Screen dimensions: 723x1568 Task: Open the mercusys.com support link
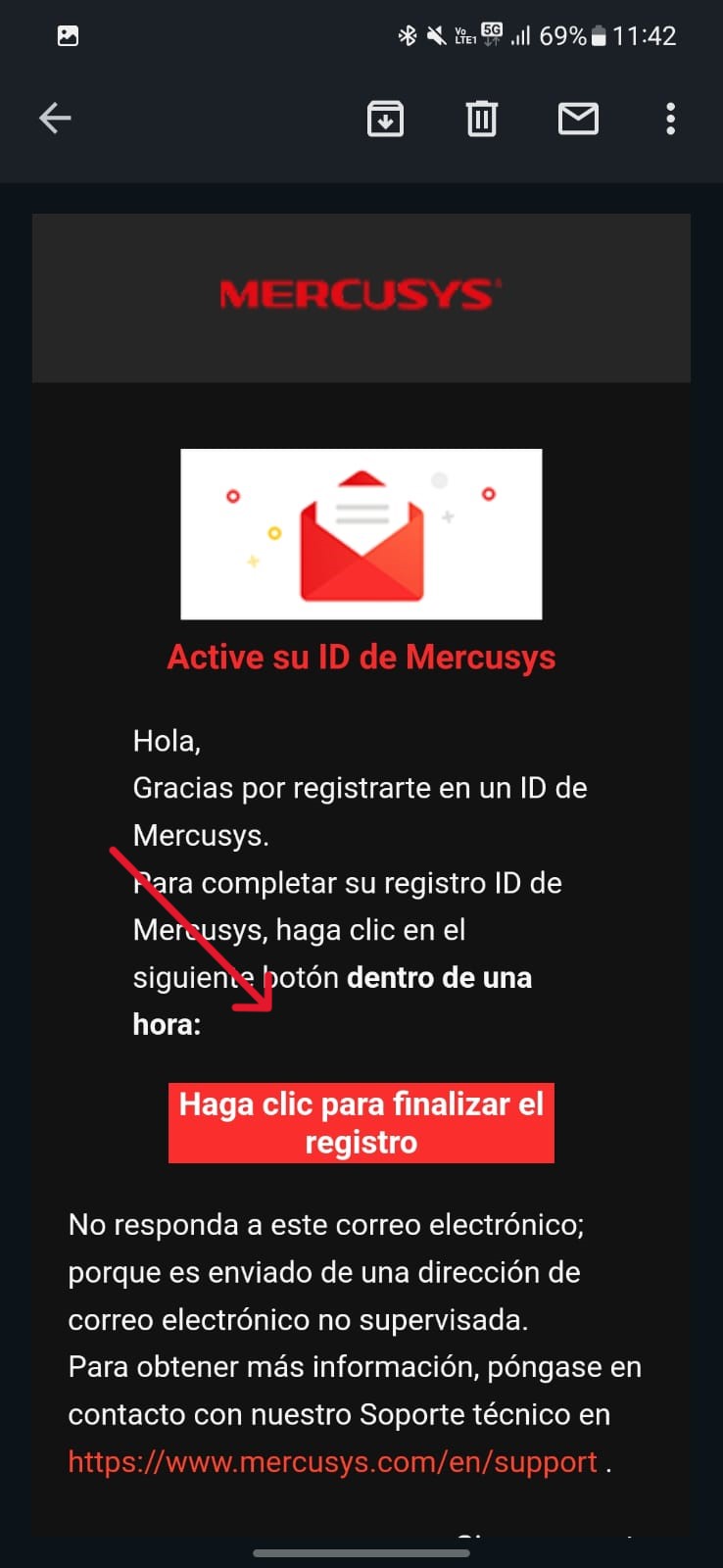tap(332, 1462)
